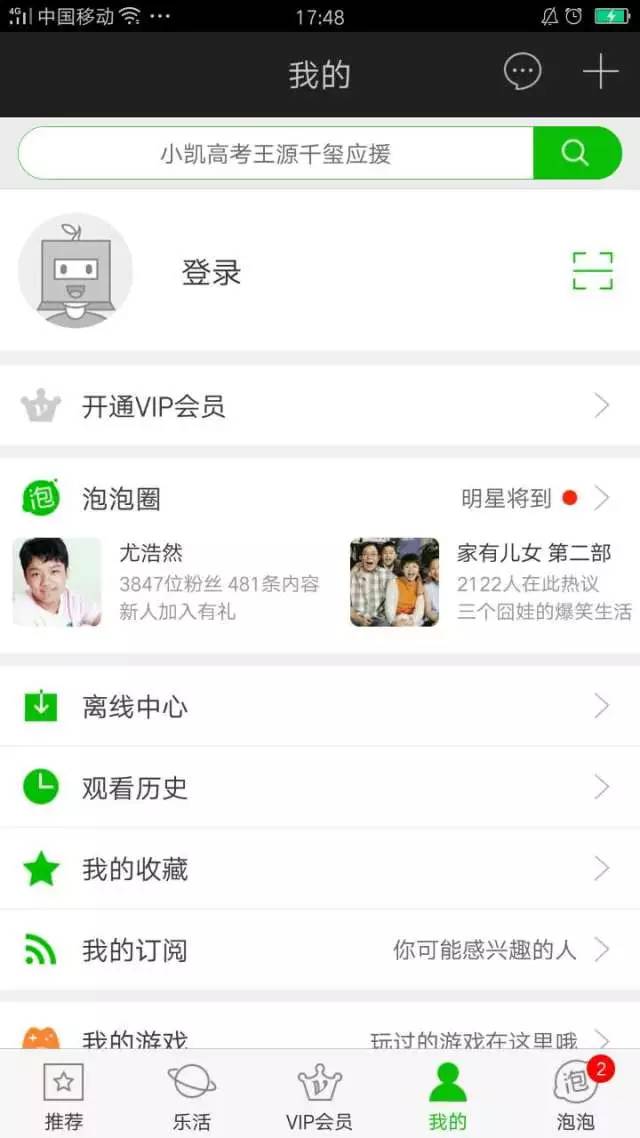
Task: Open 我的收藏
Action: coord(320,869)
